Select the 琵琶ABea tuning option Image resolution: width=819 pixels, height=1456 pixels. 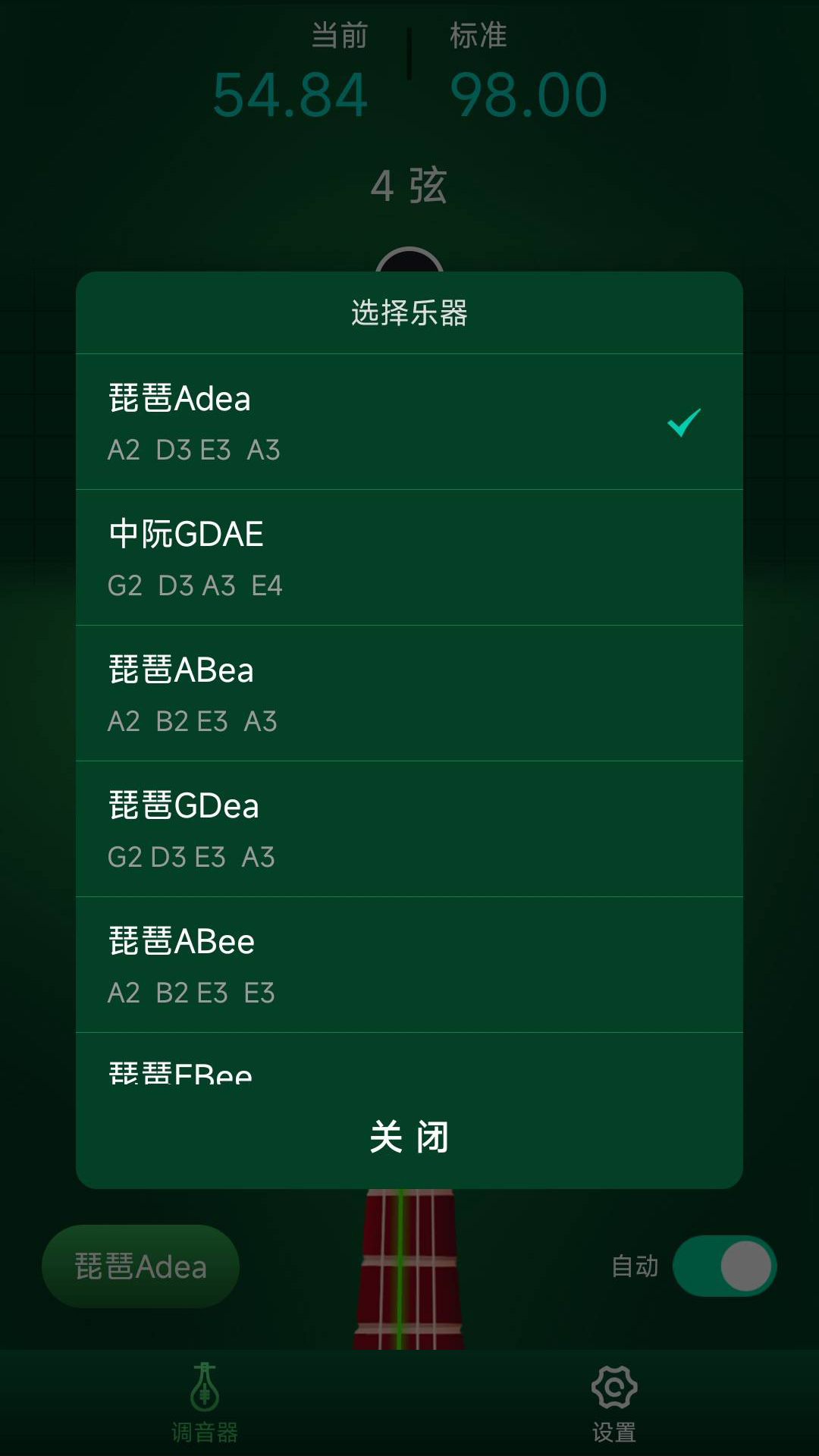409,692
